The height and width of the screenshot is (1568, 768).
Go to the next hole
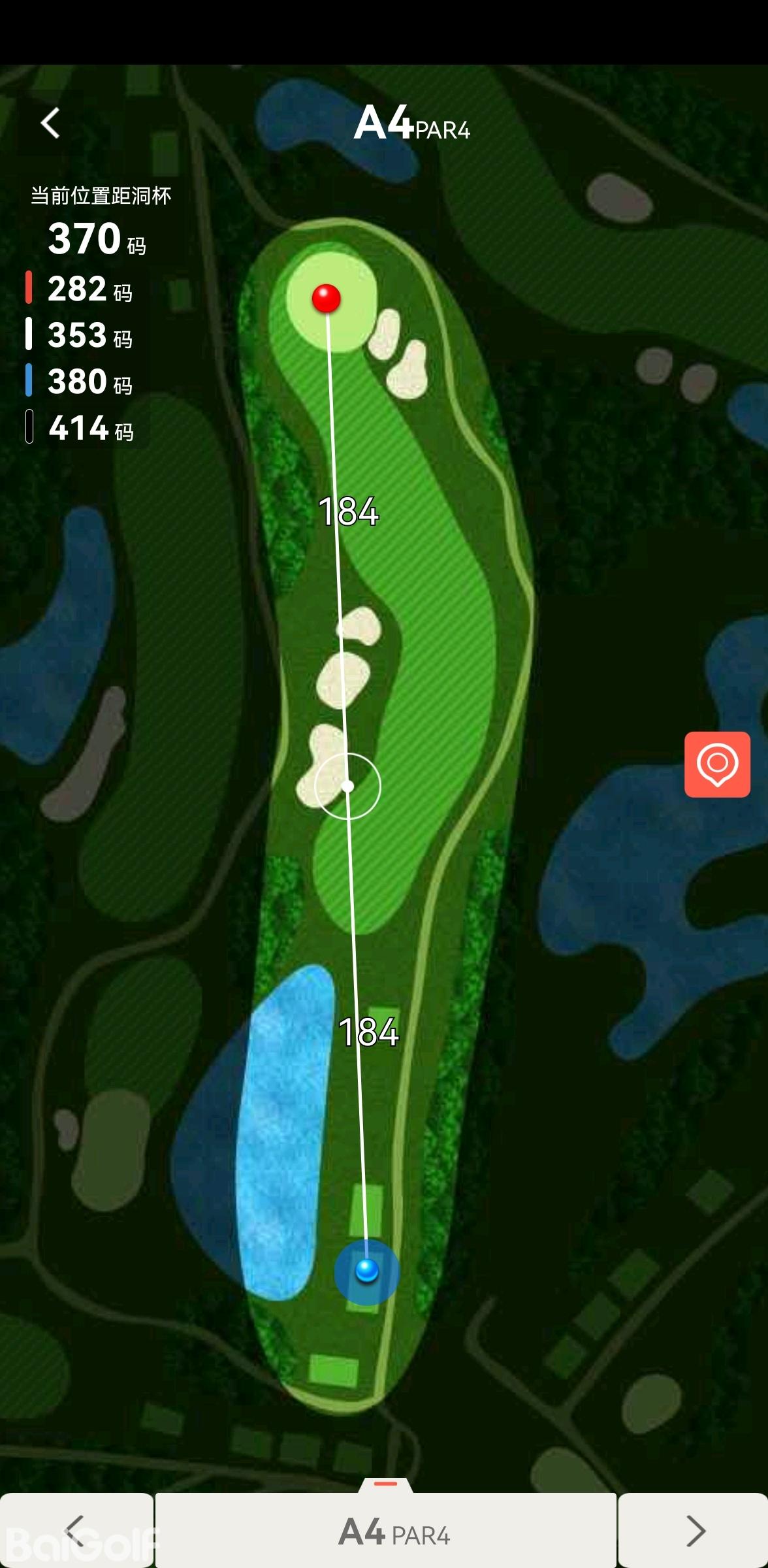click(694, 1530)
